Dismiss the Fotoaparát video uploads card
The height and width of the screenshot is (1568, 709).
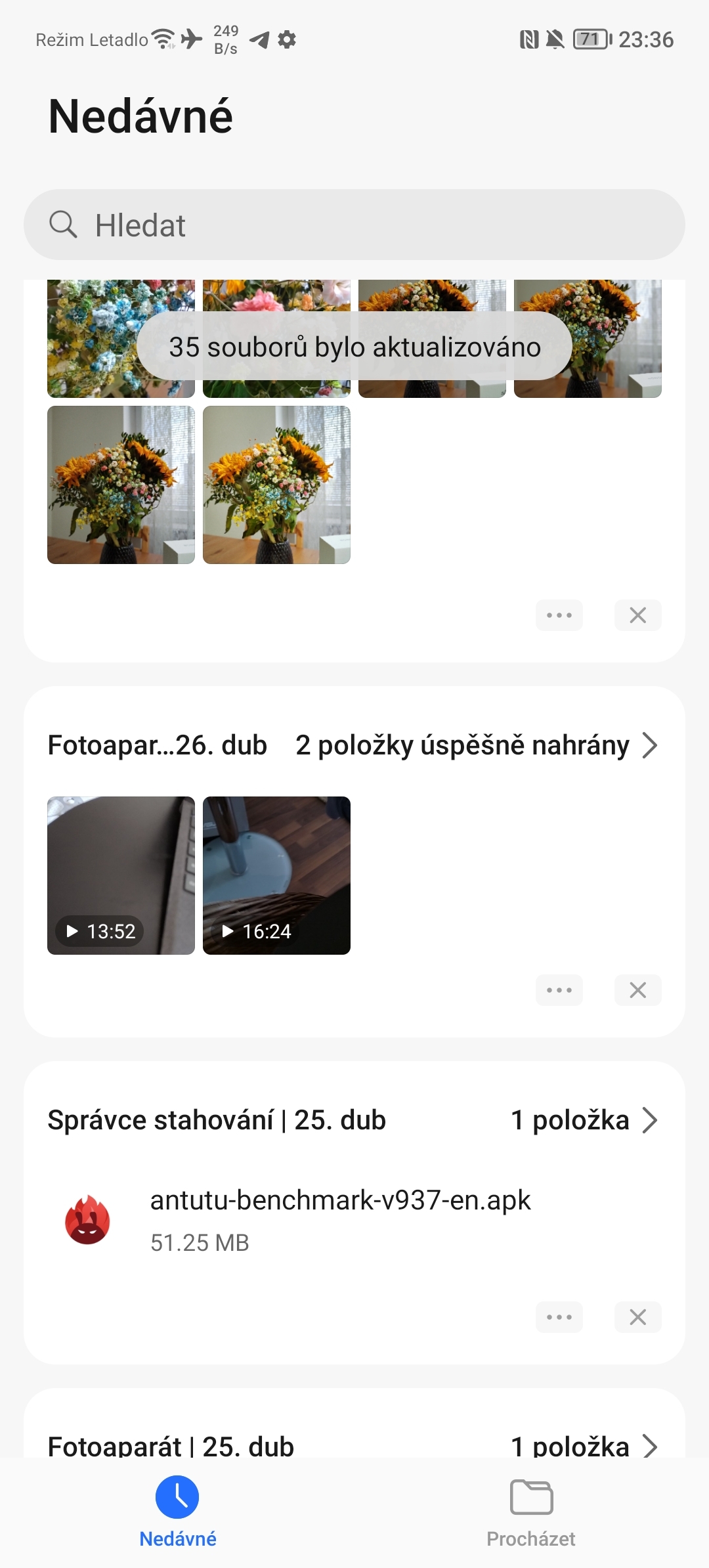tap(637, 990)
